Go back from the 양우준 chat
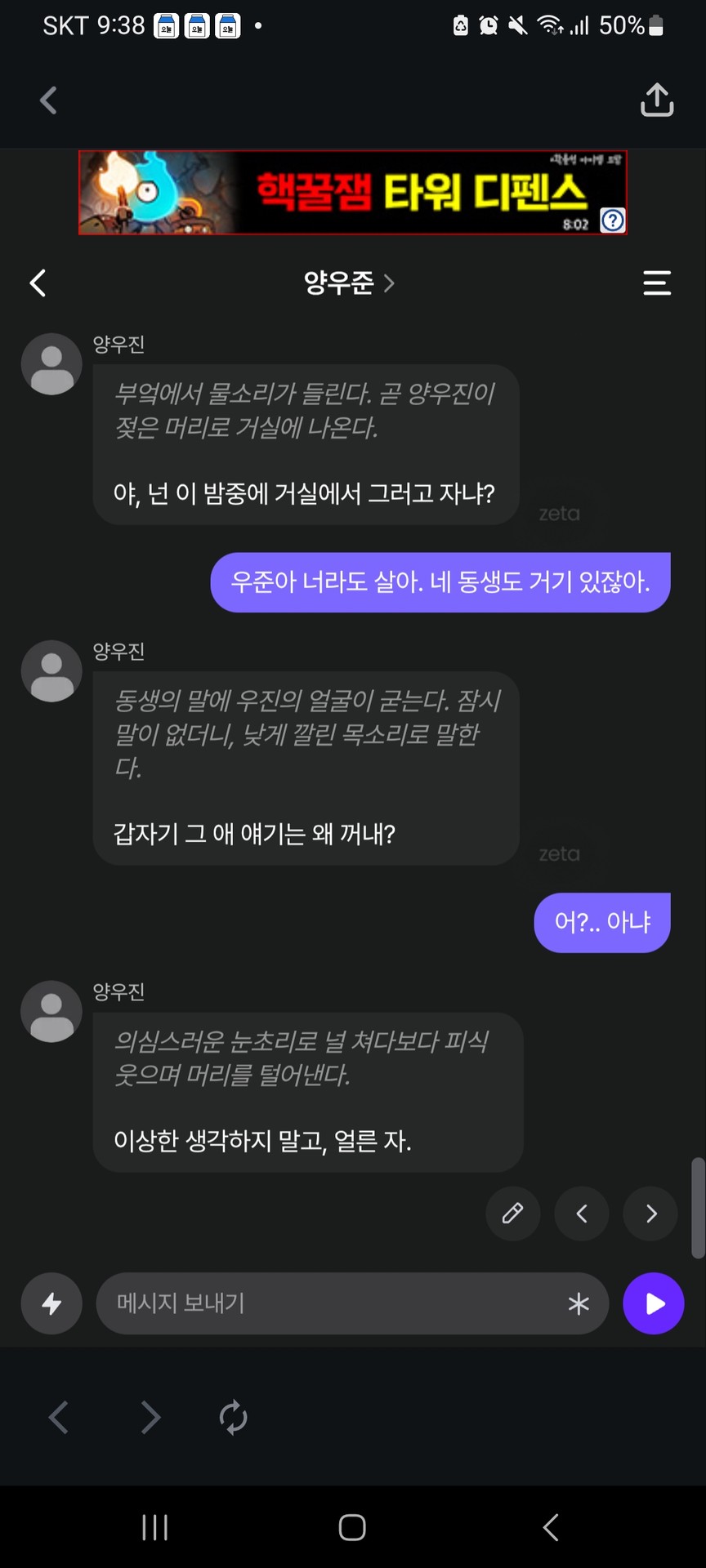706x1568 pixels. pos(38,283)
